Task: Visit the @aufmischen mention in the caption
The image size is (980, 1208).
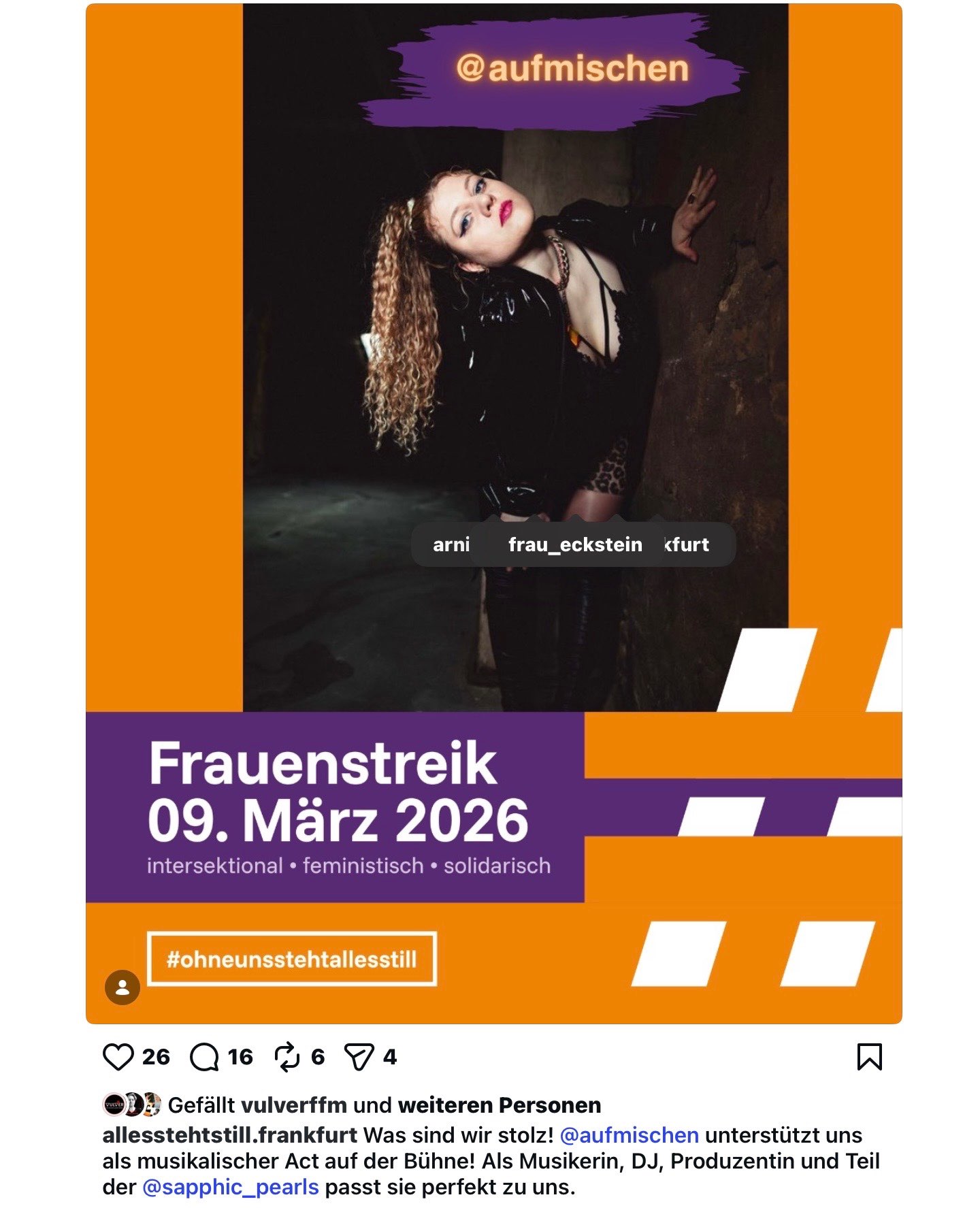Action: tap(629, 1135)
